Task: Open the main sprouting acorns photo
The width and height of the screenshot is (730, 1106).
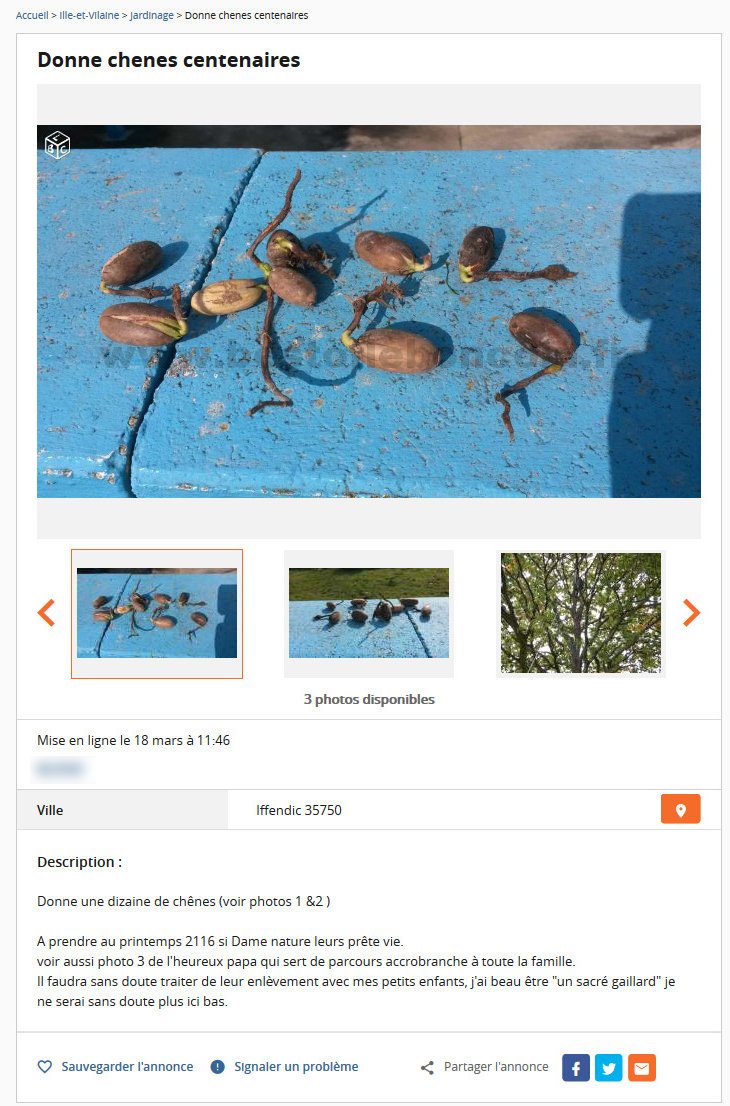Action: pyautogui.click(x=368, y=311)
